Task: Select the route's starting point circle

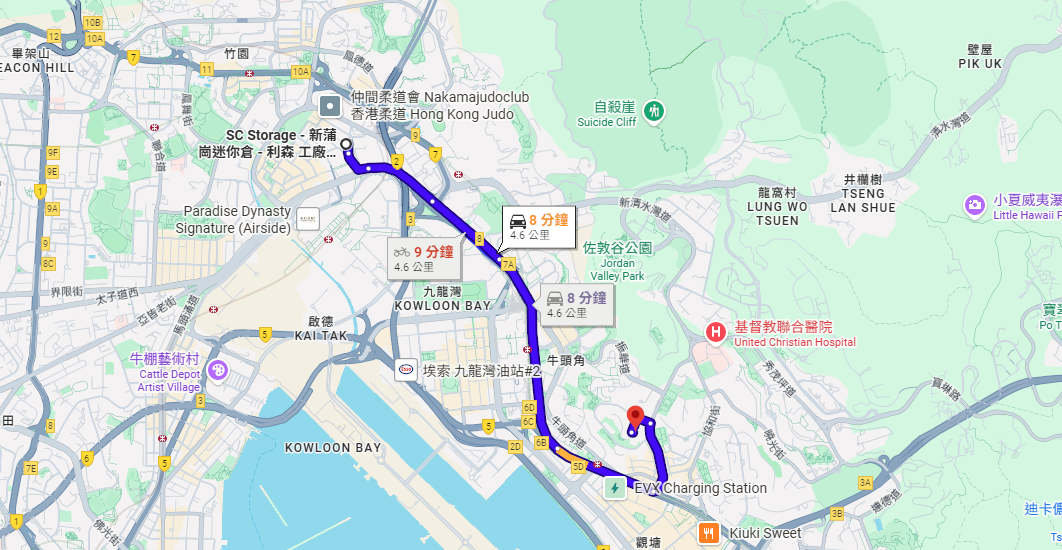Action: (346, 145)
